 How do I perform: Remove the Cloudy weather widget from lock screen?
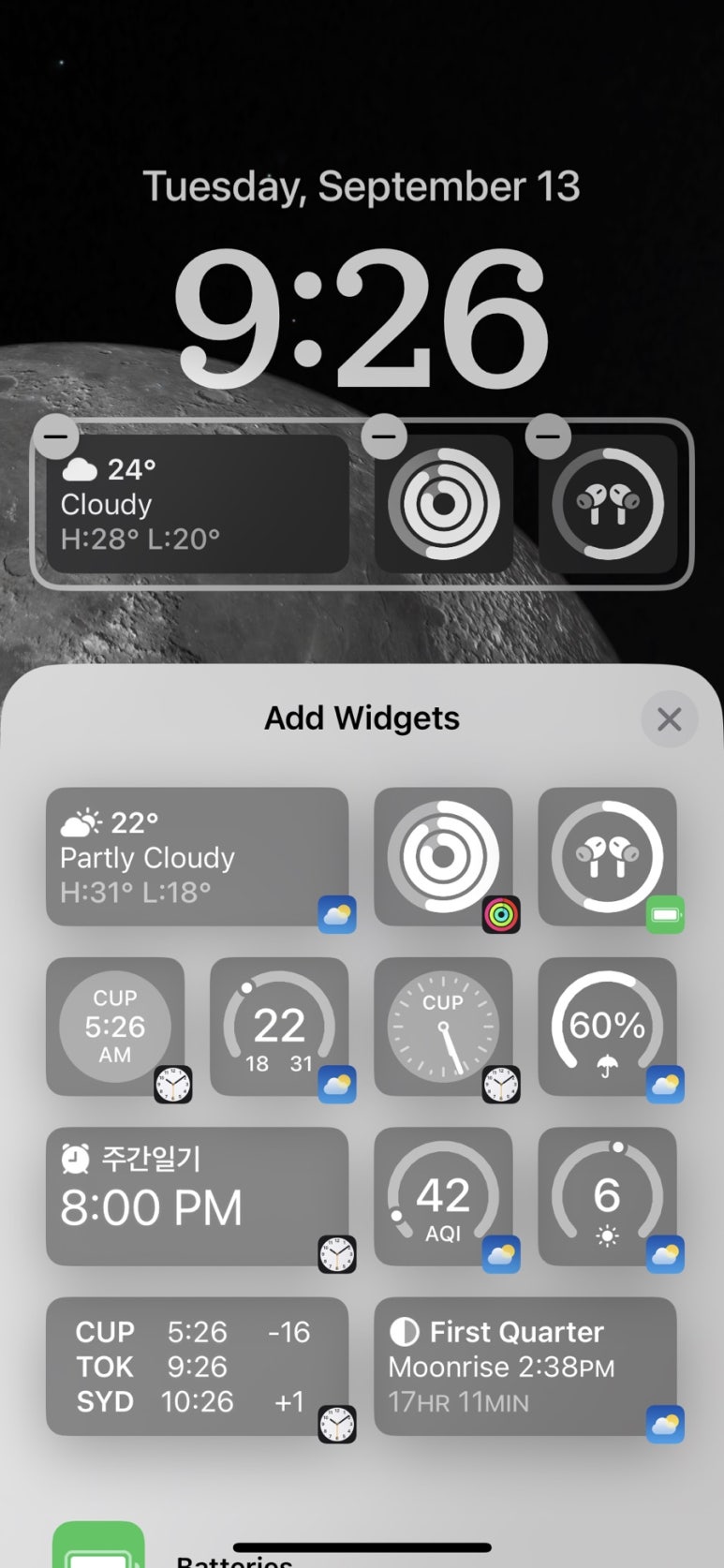tap(57, 436)
